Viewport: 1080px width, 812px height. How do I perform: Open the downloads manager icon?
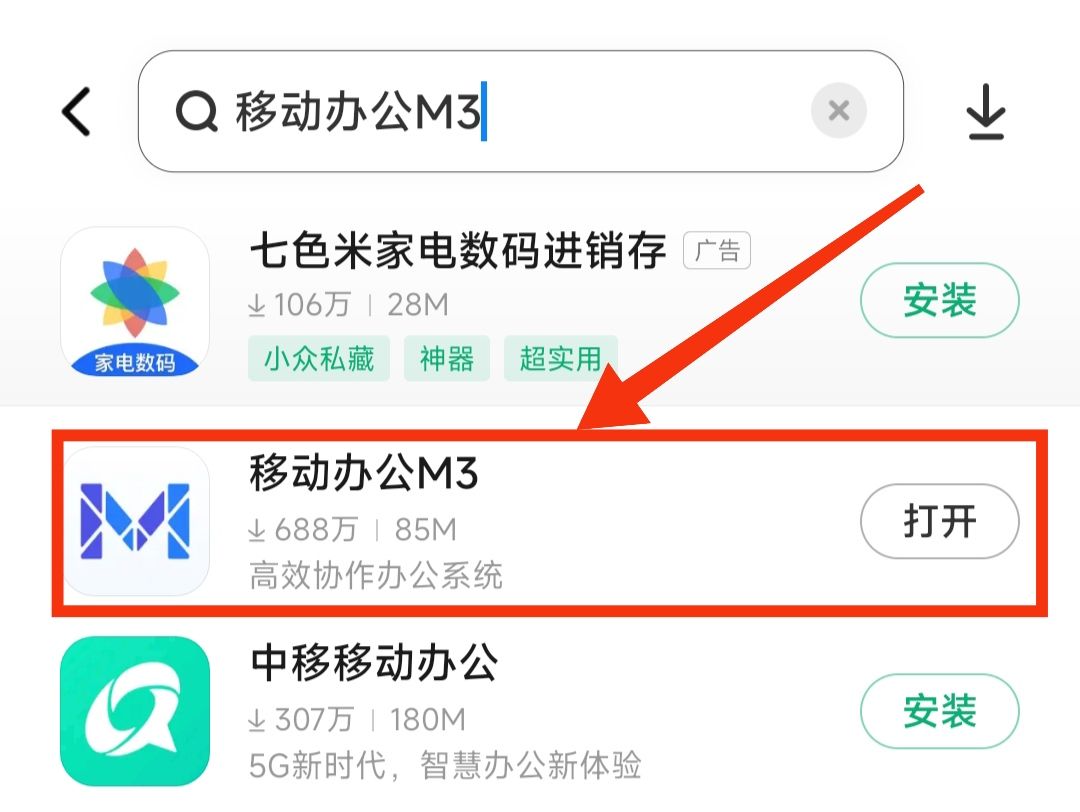(985, 111)
